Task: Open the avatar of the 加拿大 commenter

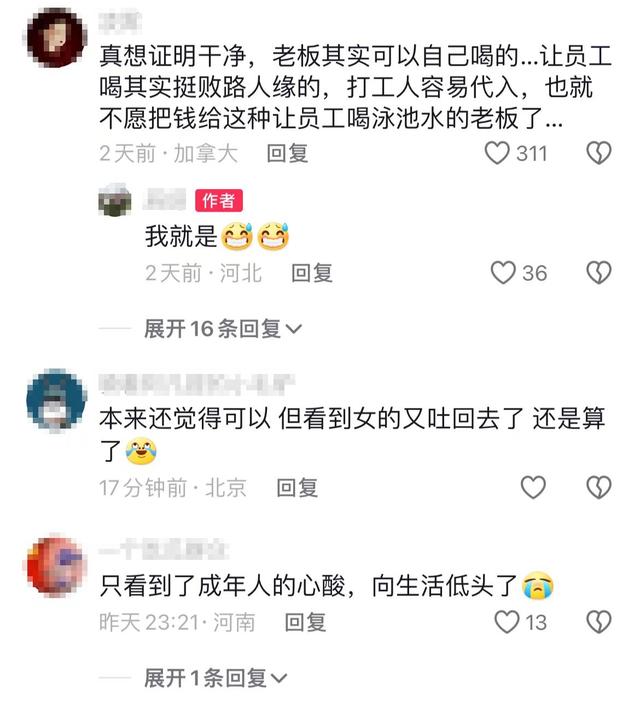Action: click(56, 39)
